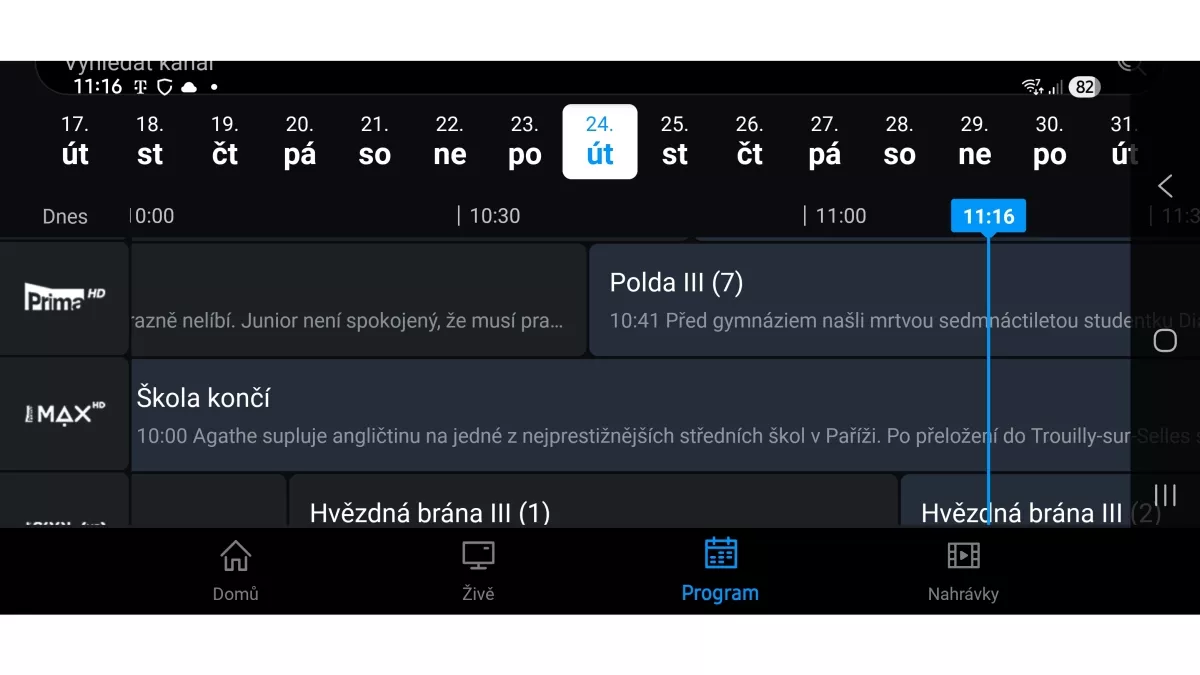Open the Prima HD channel

coord(65,298)
